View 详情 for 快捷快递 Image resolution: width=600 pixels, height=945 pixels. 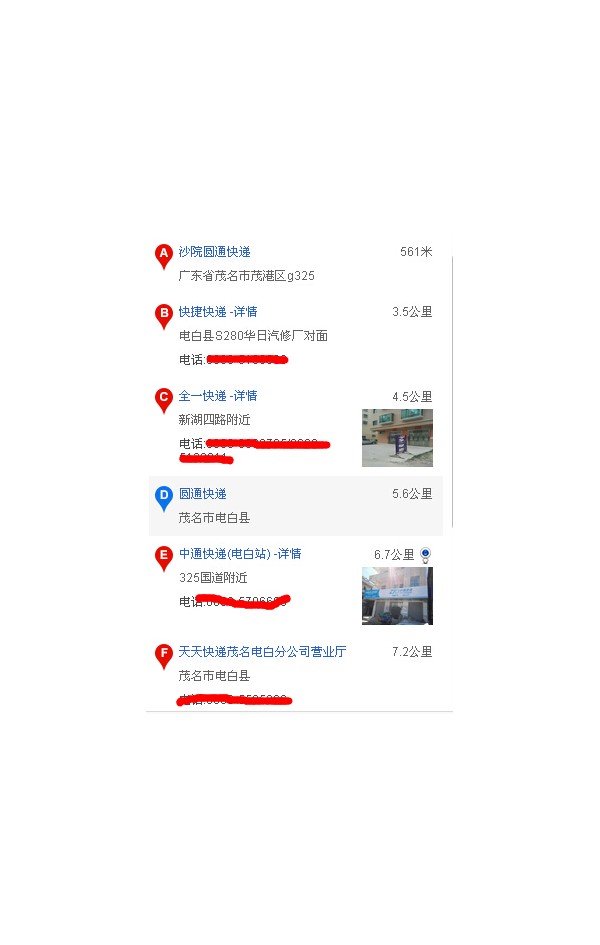[245, 312]
